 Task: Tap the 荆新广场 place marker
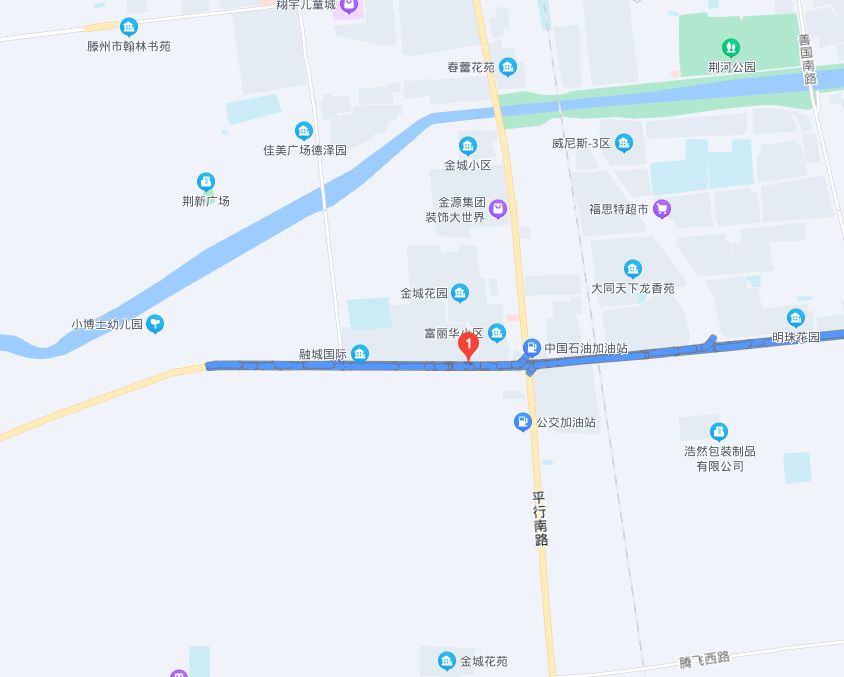pyautogui.click(x=206, y=182)
